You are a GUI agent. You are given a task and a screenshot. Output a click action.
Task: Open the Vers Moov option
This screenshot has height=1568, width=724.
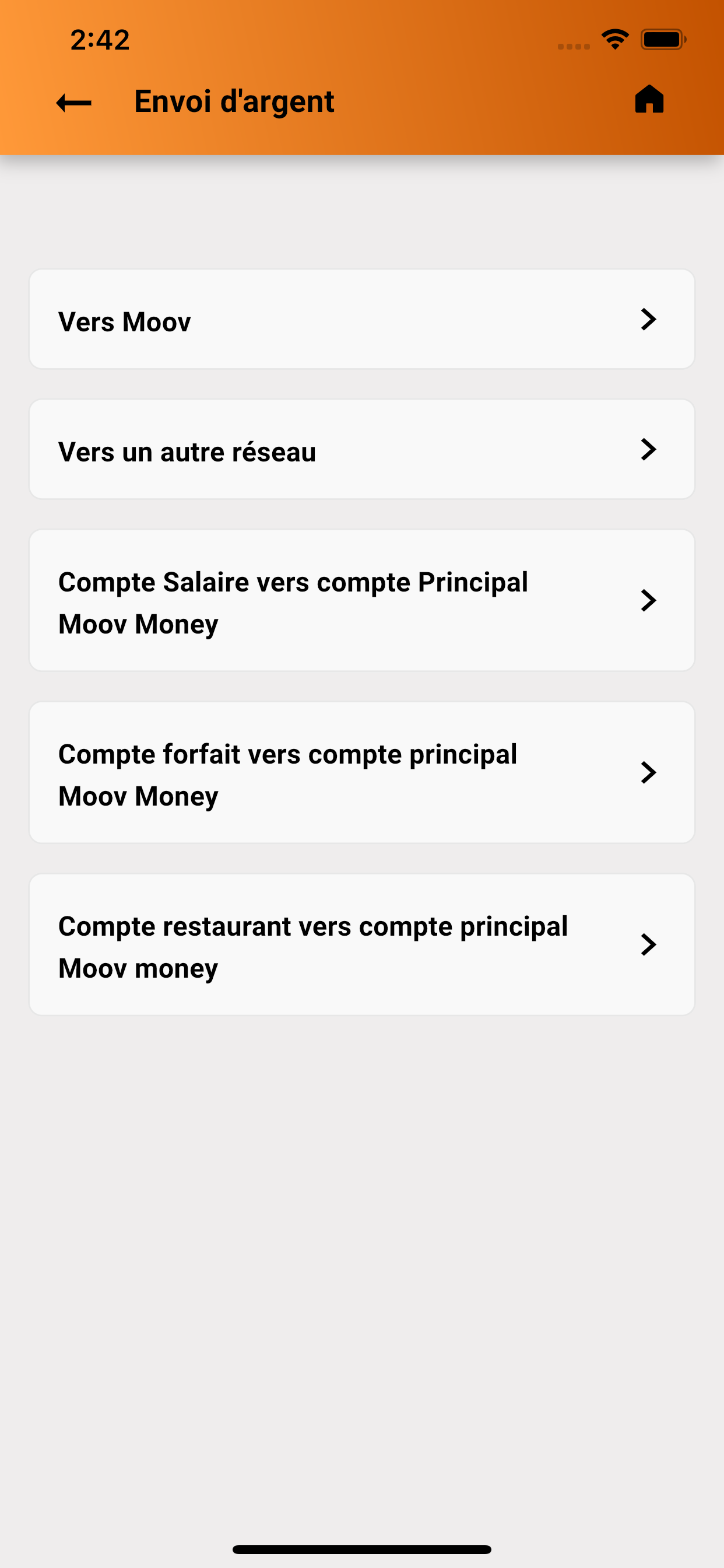pos(362,319)
